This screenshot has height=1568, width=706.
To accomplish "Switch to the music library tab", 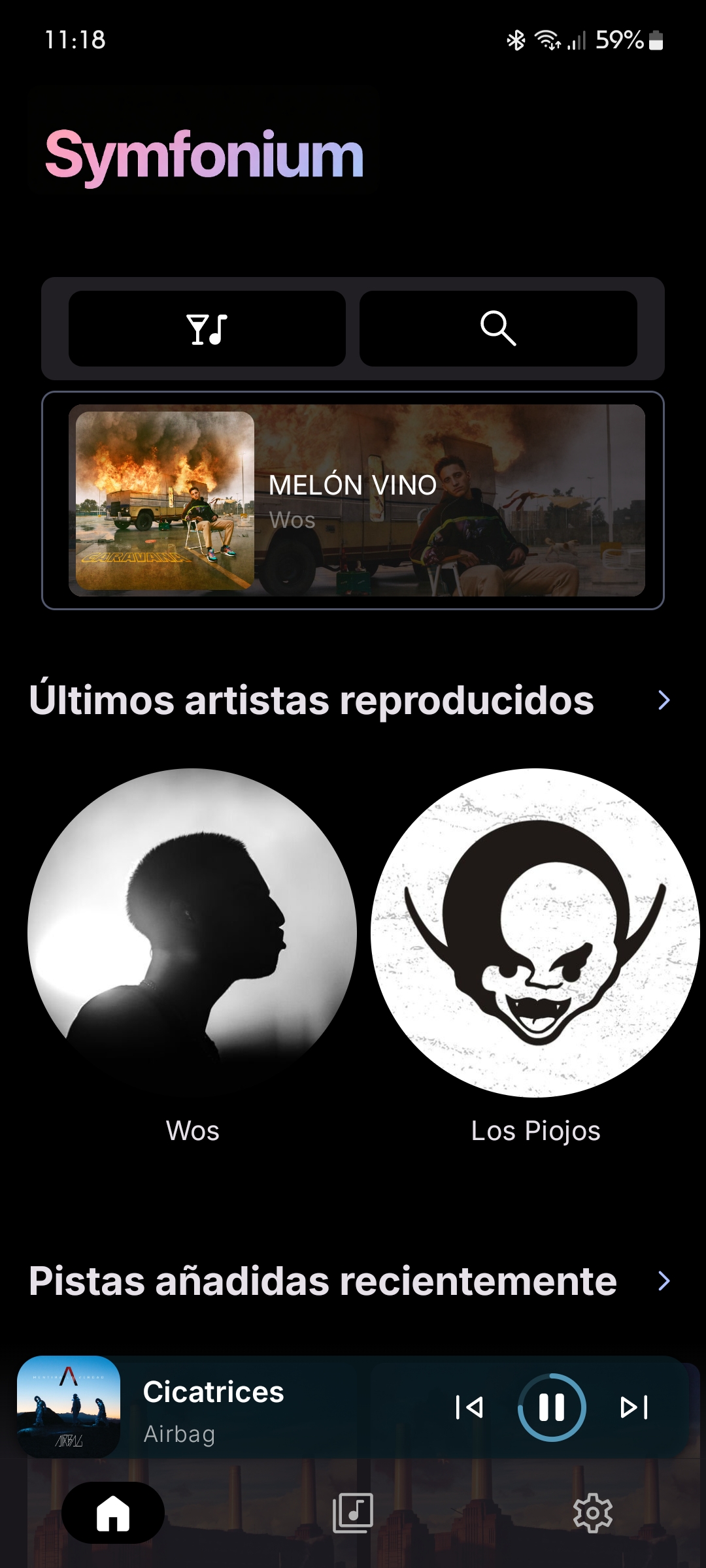I will tap(353, 1513).
